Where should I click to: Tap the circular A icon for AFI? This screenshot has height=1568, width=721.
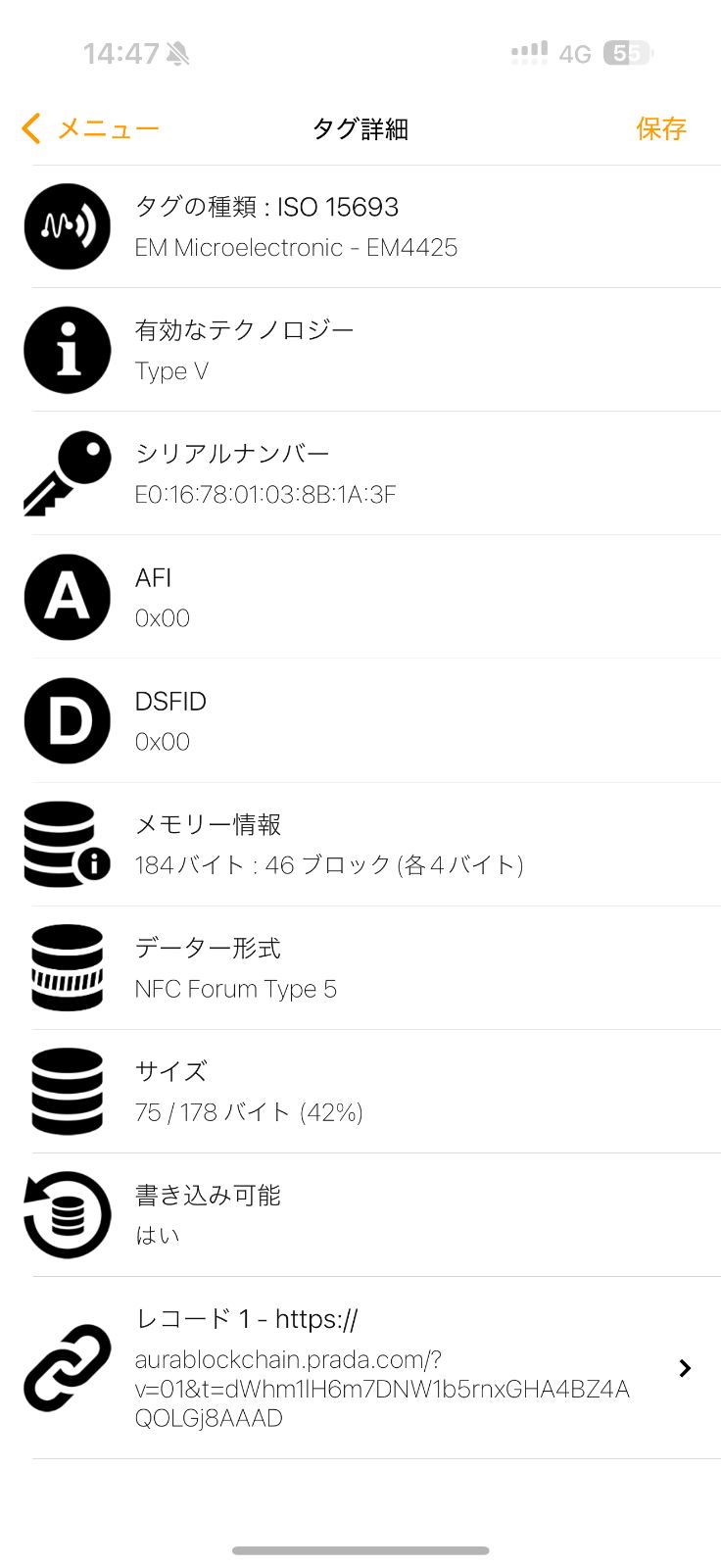(x=67, y=597)
